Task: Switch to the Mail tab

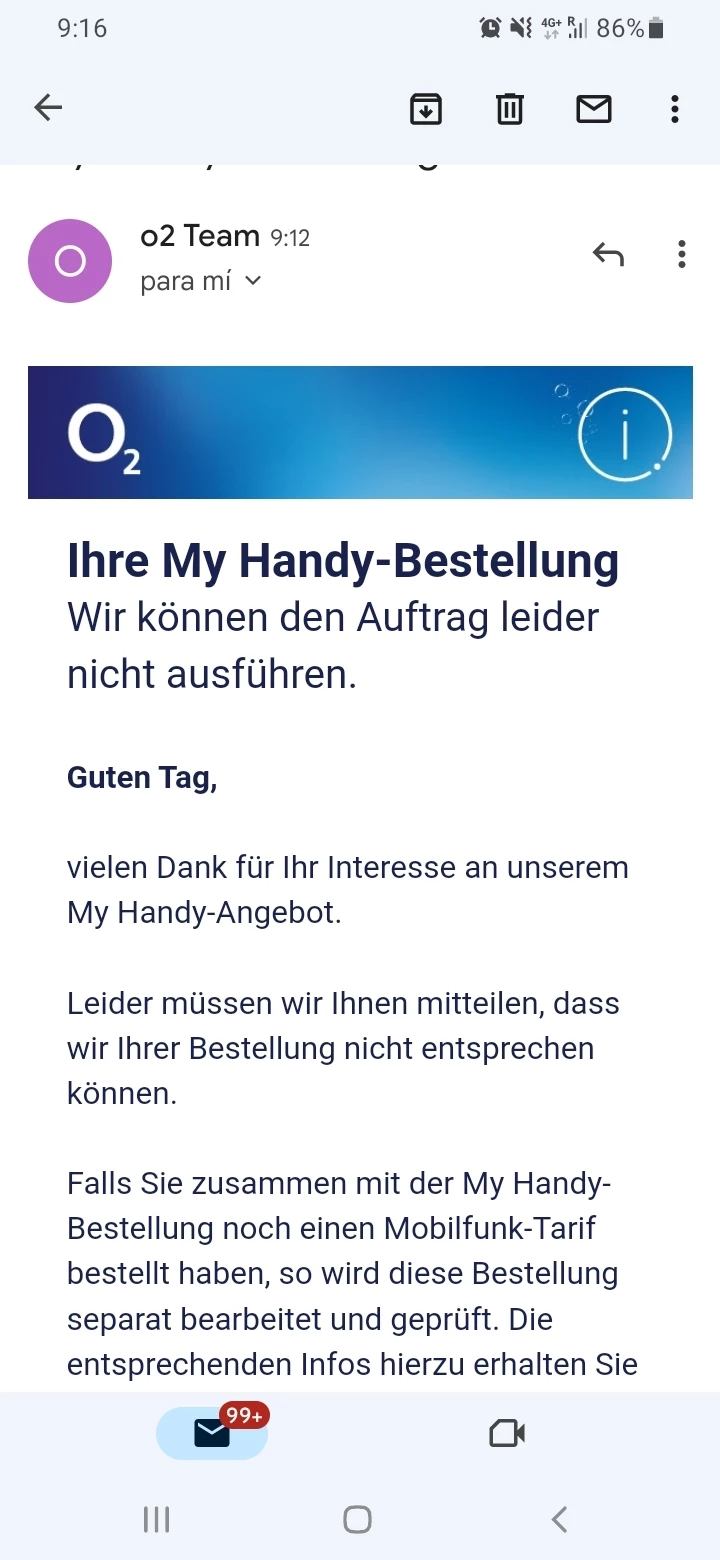Action: point(212,1434)
